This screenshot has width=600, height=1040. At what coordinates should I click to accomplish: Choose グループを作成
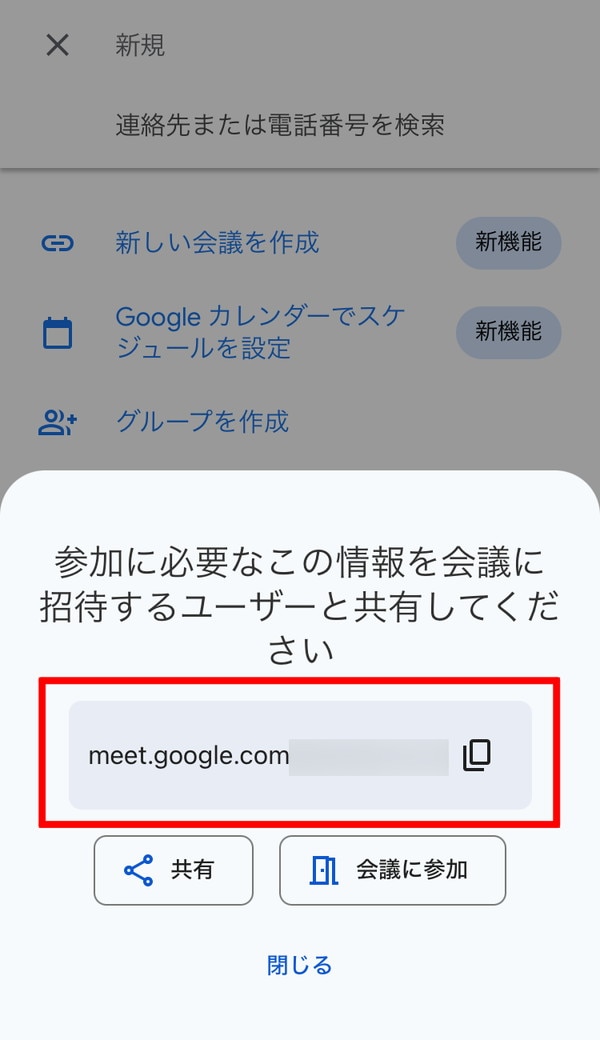(x=202, y=421)
